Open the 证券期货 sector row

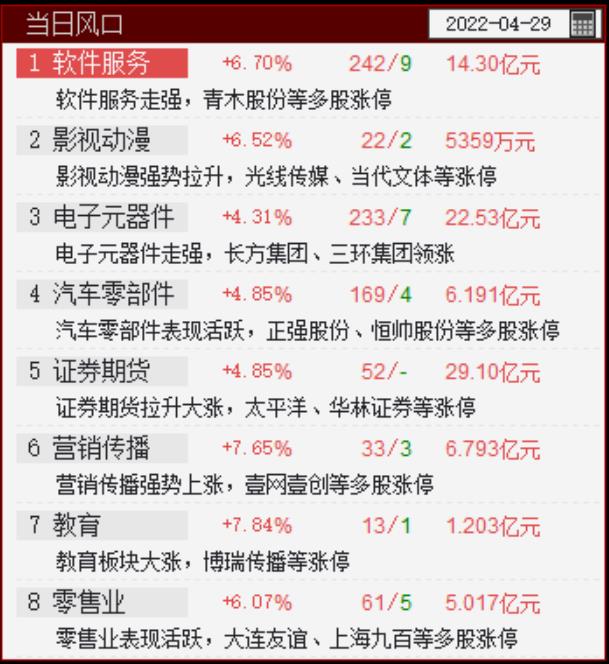pos(102,371)
